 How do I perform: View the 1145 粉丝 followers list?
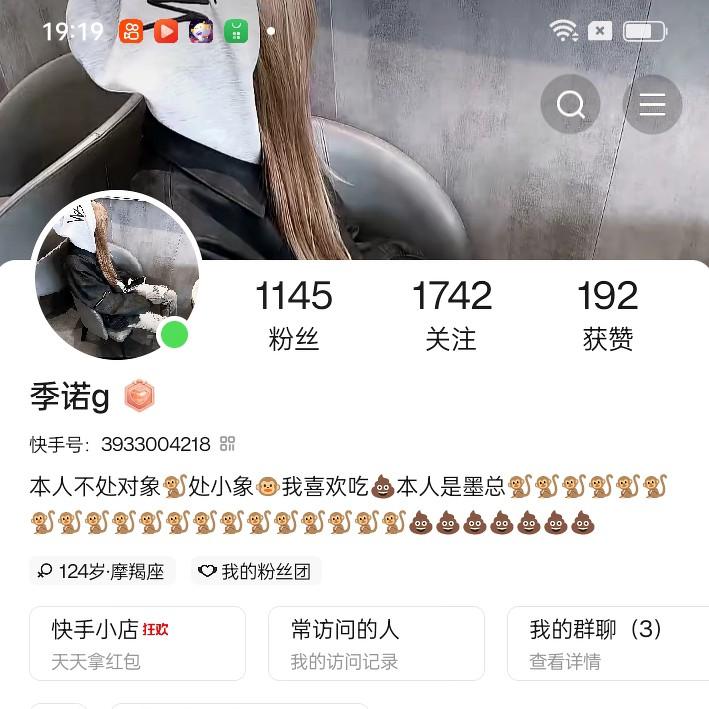pos(293,315)
